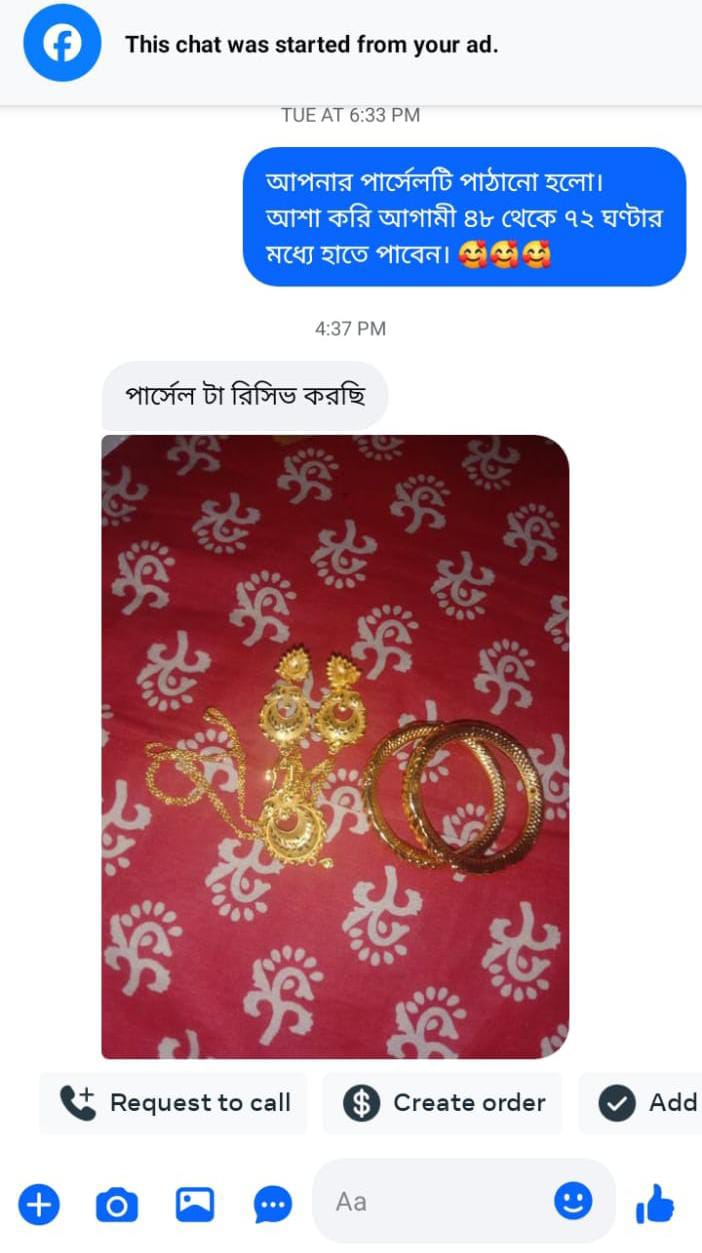Create an order for this customer
Image resolution: width=702 pixels, height=1253 pixels.
(x=443, y=1103)
